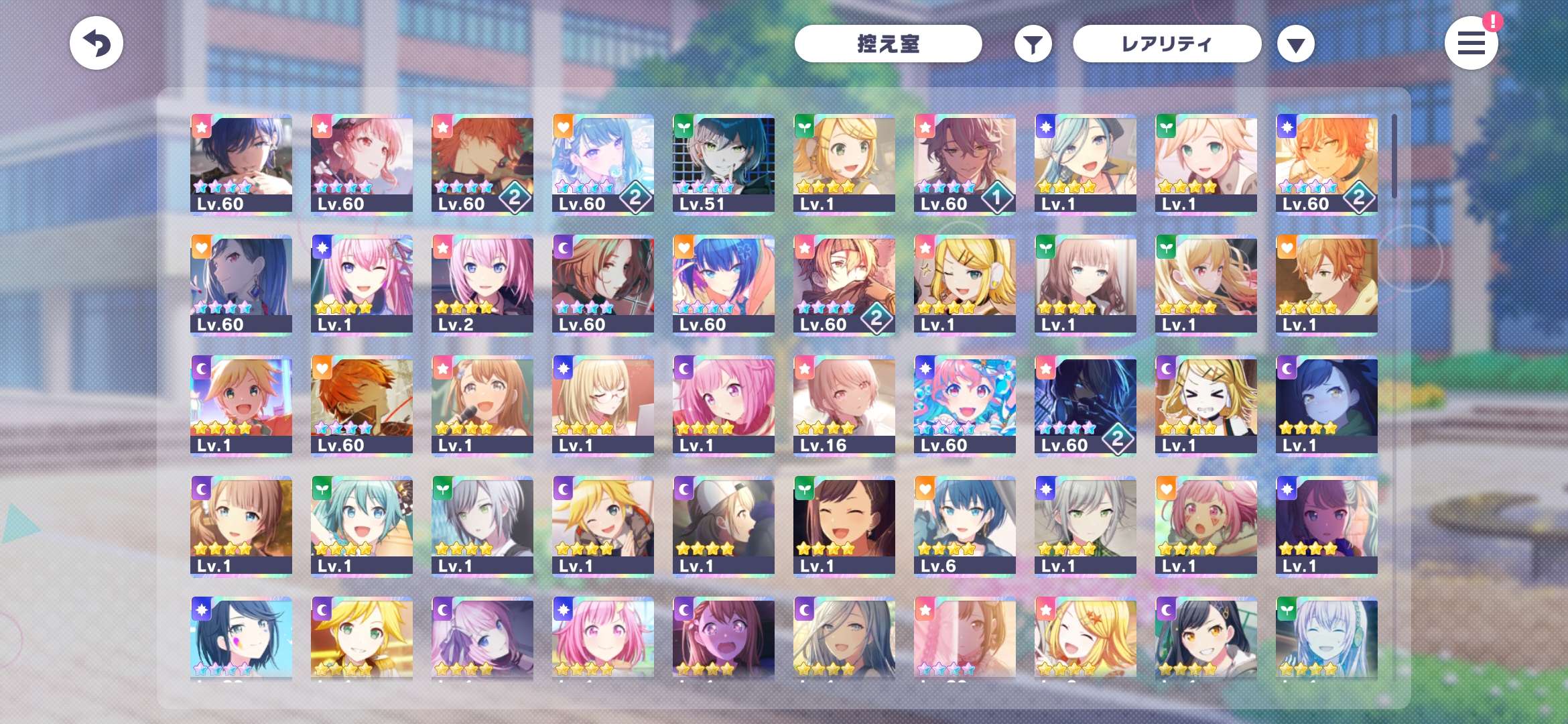1568x724 pixels.
Task: Select the Lv.1 blonde girl with glasses card
Action: tap(603, 406)
